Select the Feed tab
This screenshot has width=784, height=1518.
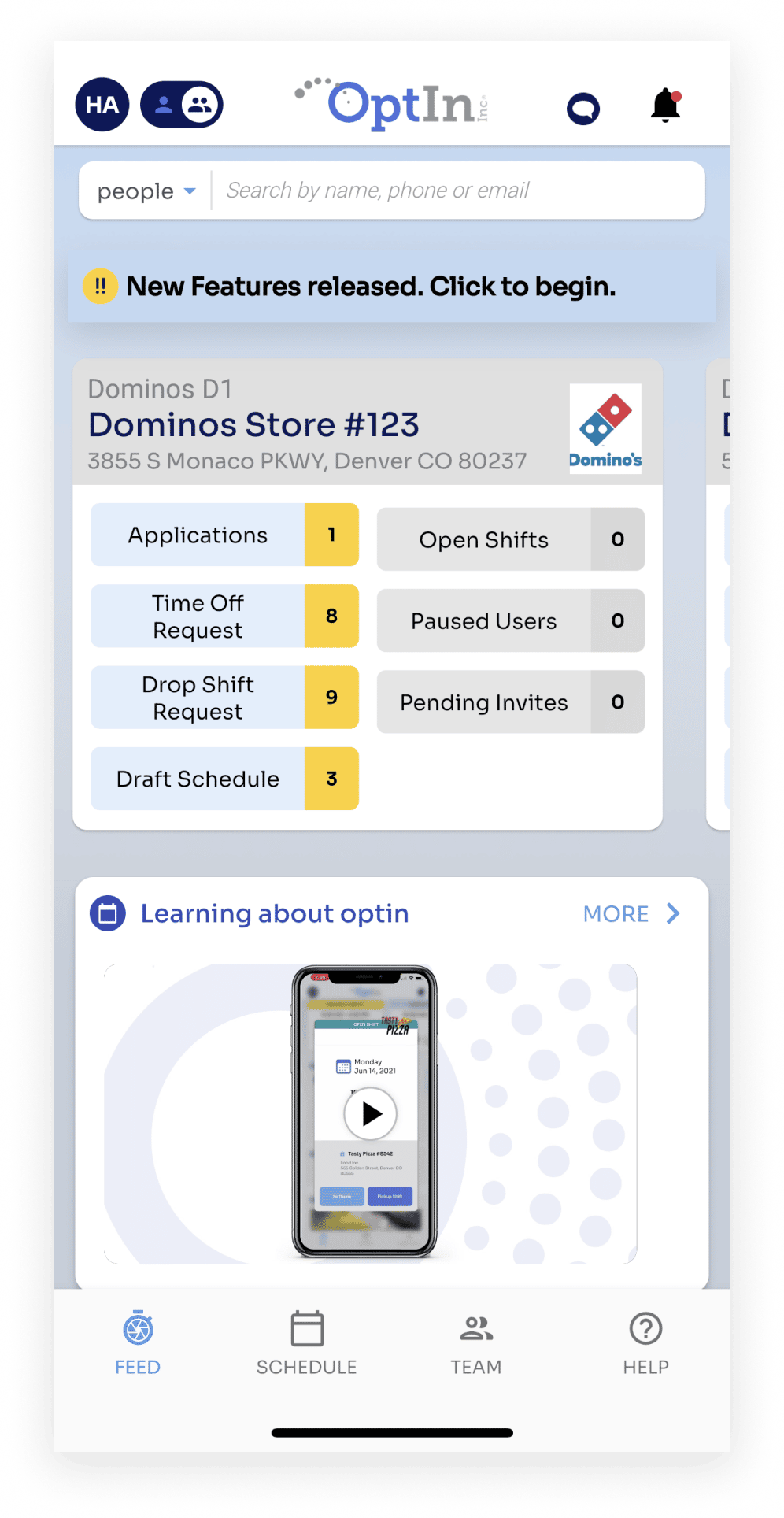tap(138, 1343)
